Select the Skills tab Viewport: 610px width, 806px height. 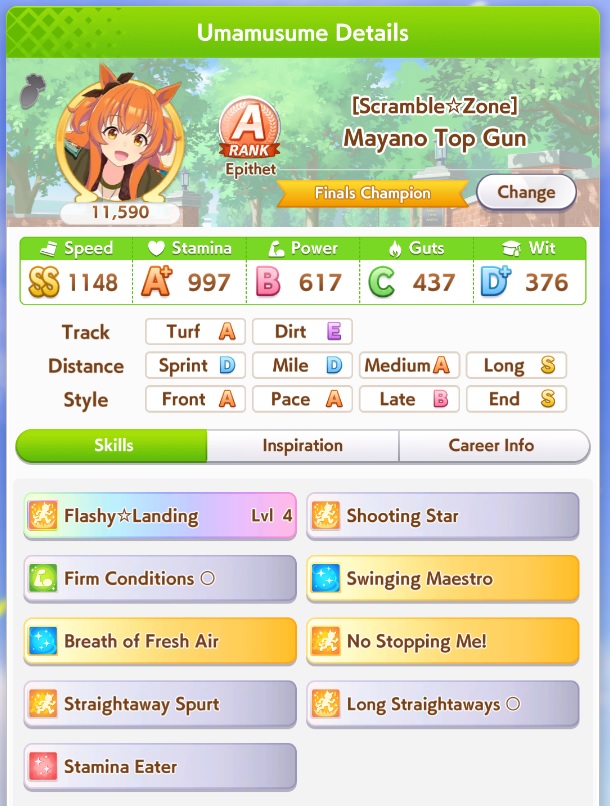112,446
